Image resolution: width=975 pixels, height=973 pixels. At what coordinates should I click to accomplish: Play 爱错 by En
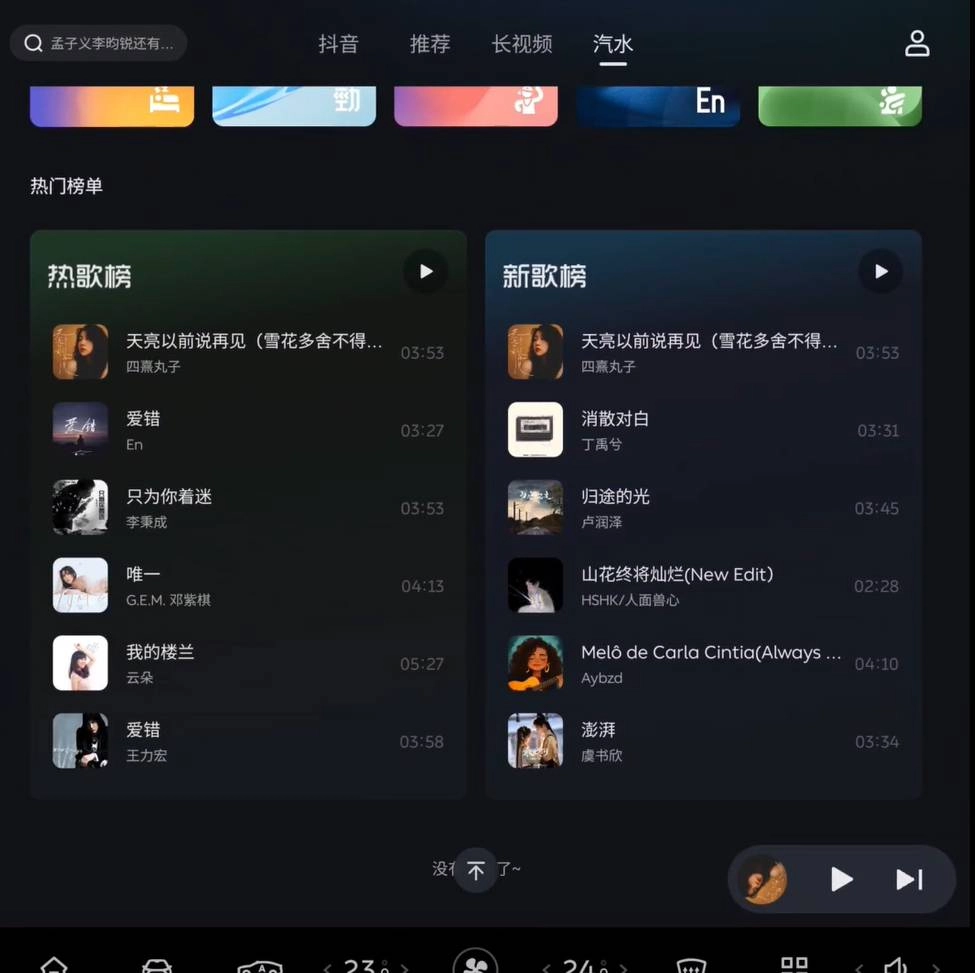tap(248, 430)
